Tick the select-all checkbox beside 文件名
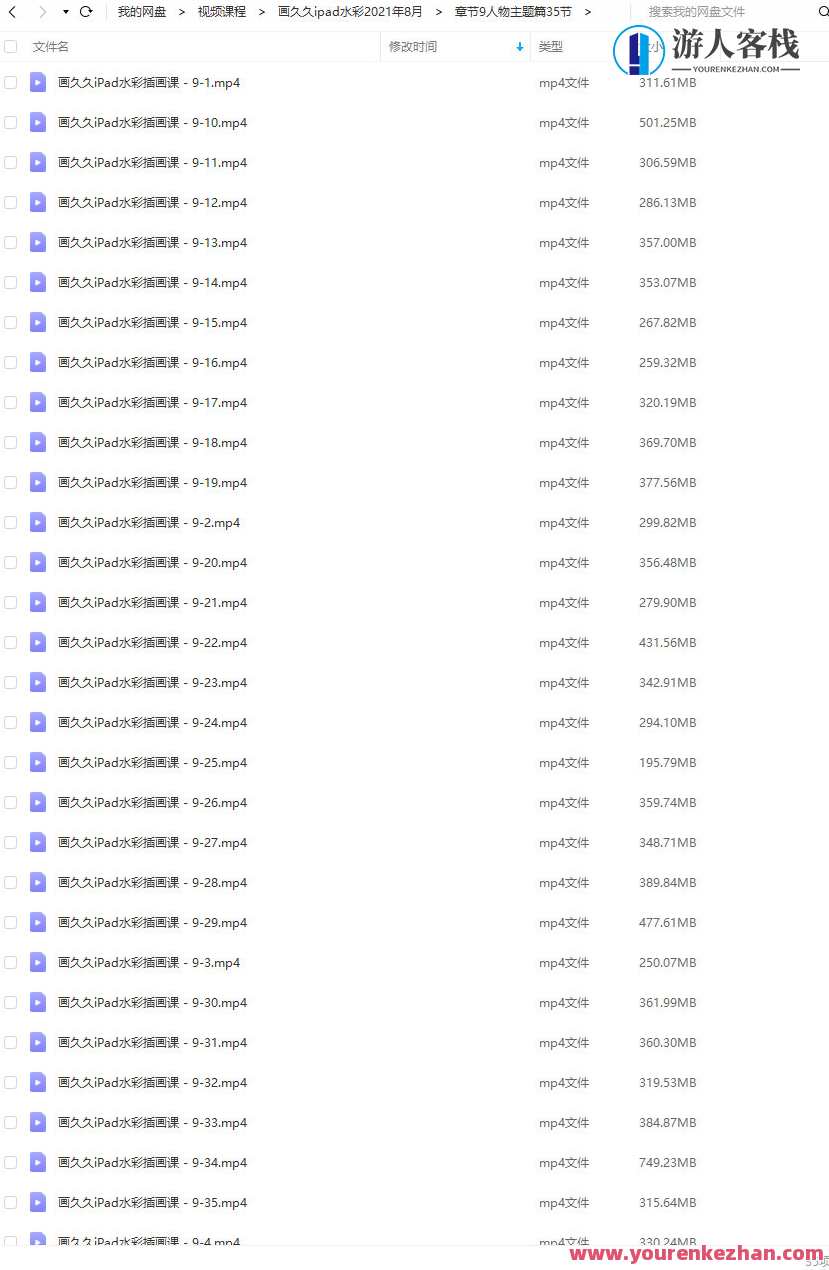The width and height of the screenshot is (829, 1270). pos(11,47)
